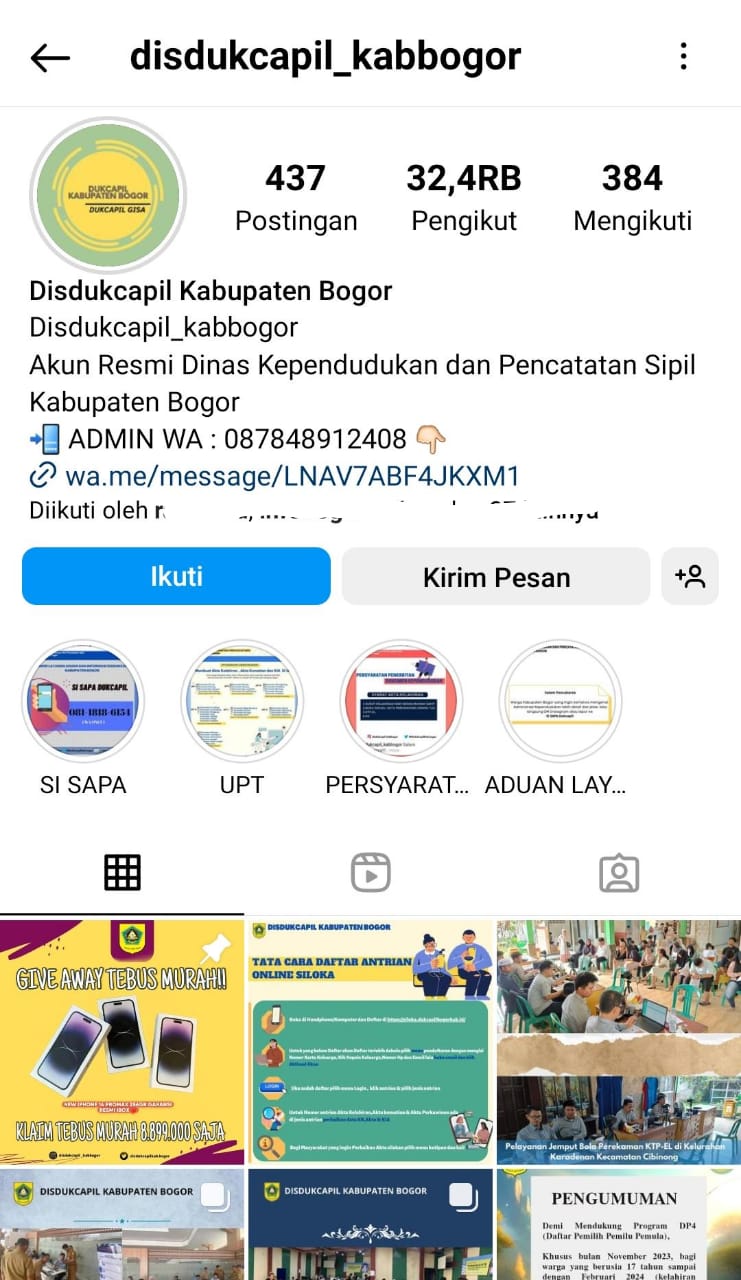Open the ADUAN LAY... story highlight

[x=561, y=702]
